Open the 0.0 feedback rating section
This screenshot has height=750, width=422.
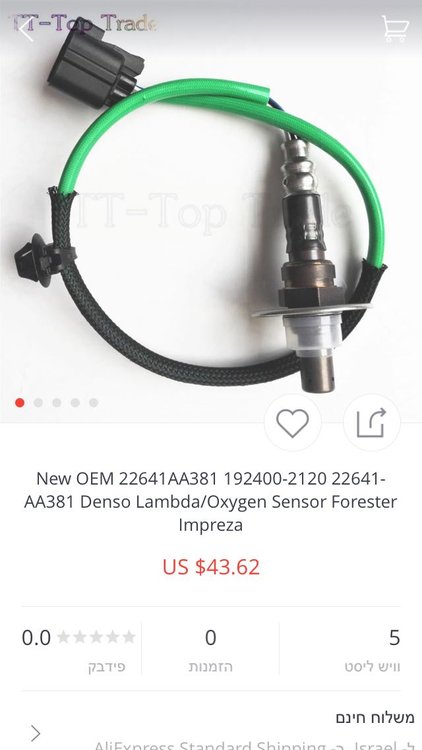coord(78,649)
